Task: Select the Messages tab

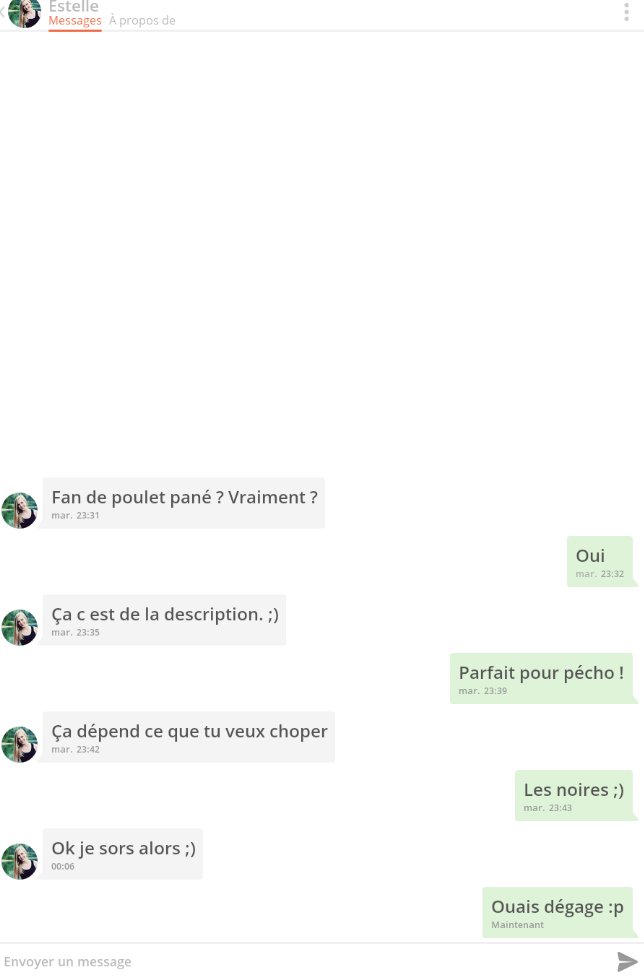Action: pos(75,20)
